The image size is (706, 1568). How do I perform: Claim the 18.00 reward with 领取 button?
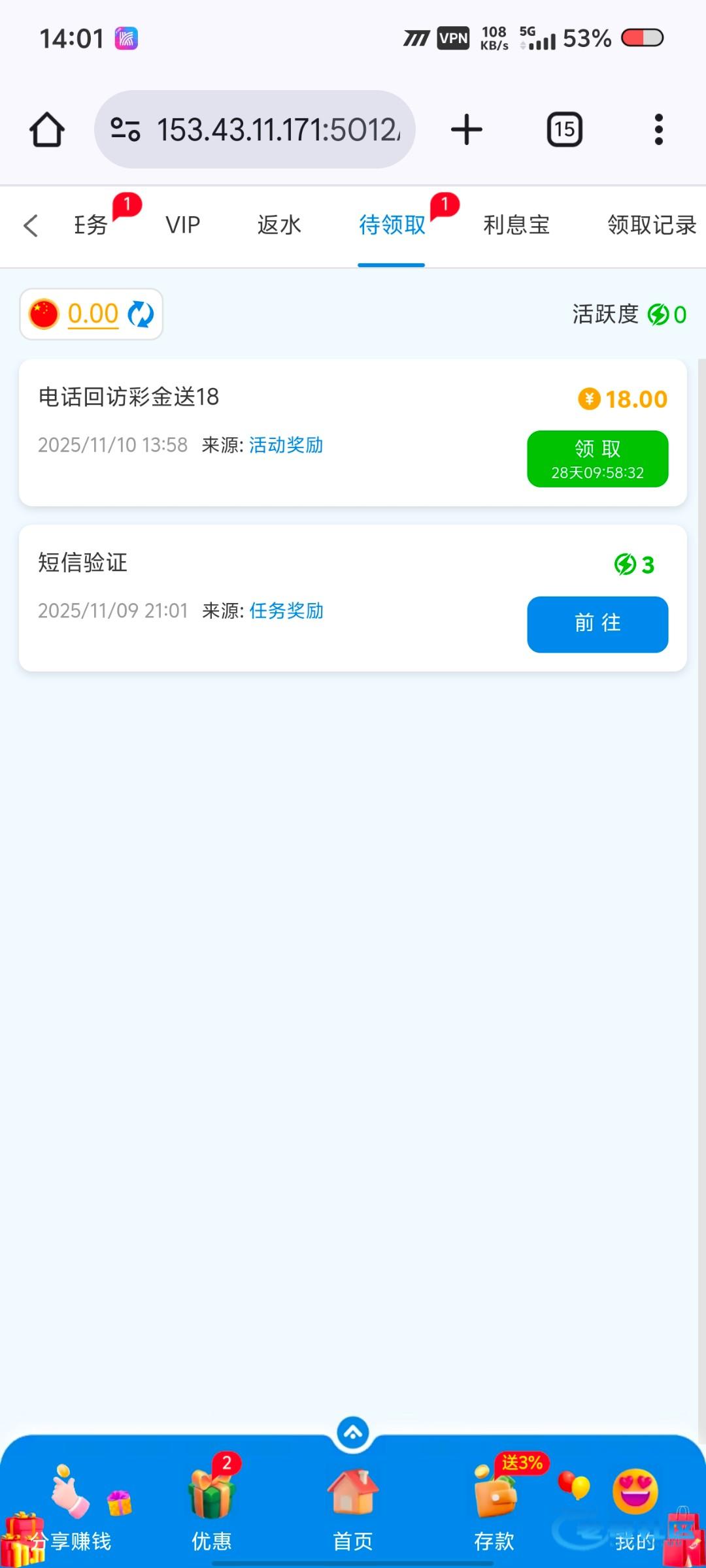pos(597,459)
